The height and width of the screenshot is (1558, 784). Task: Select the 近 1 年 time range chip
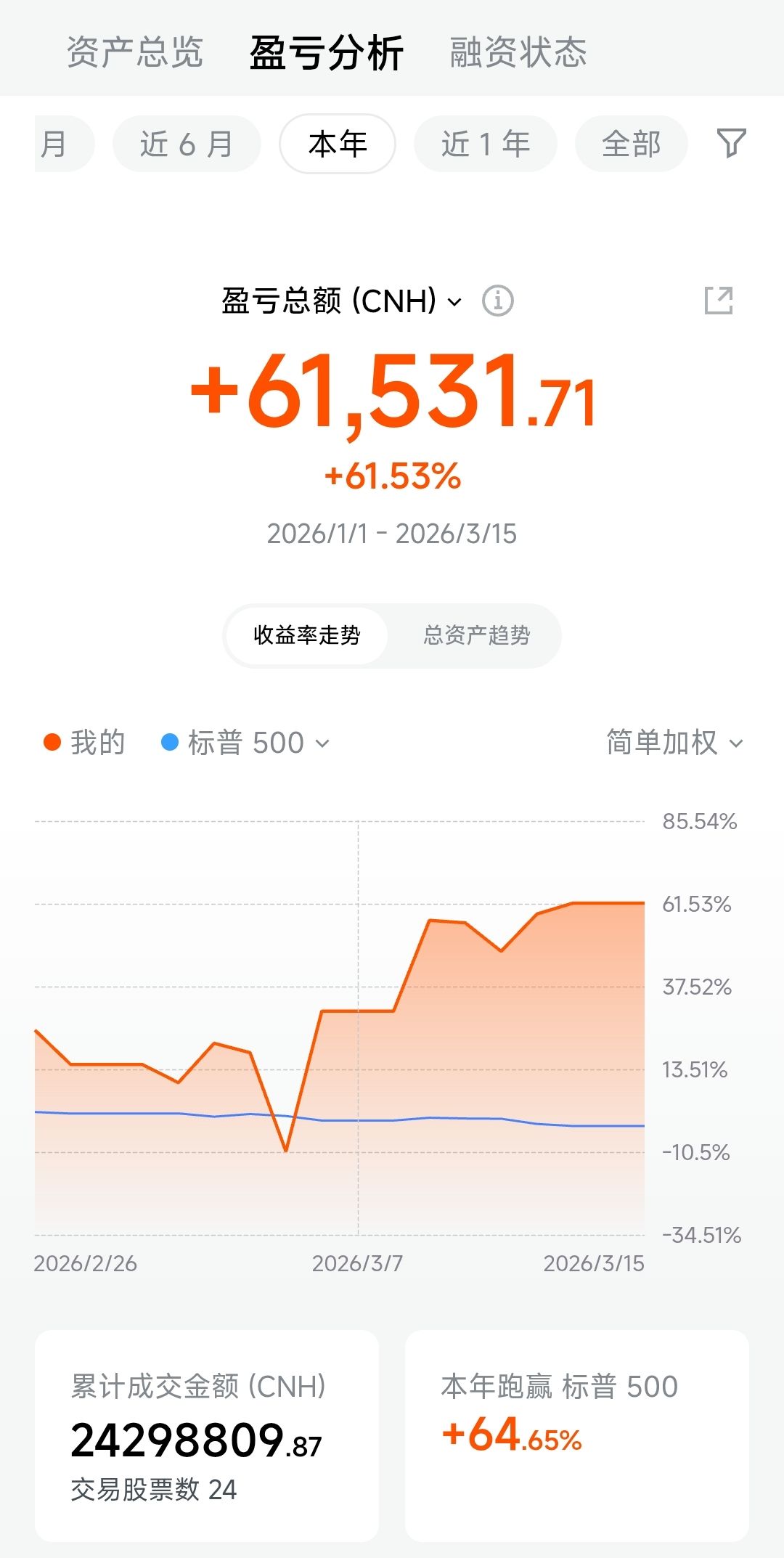coord(485,144)
